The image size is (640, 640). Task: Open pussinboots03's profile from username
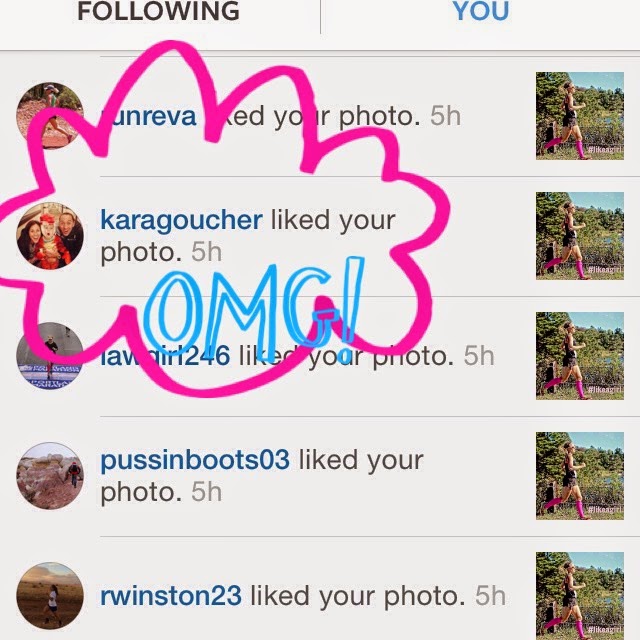point(195,461)
